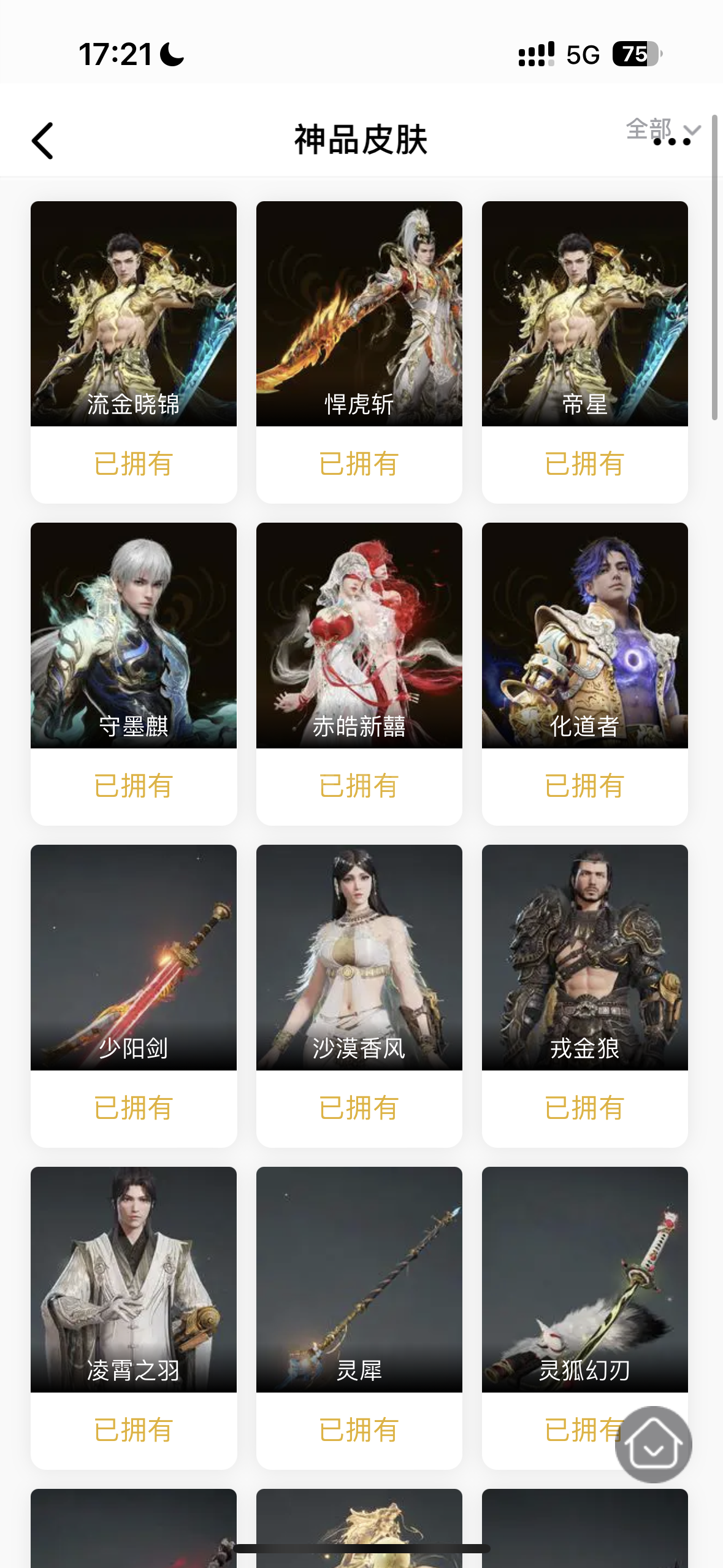Viewport: 723px width, 1568px height.
Task: Open the 灵犀 weapon skin
Action: [359, 1318]
